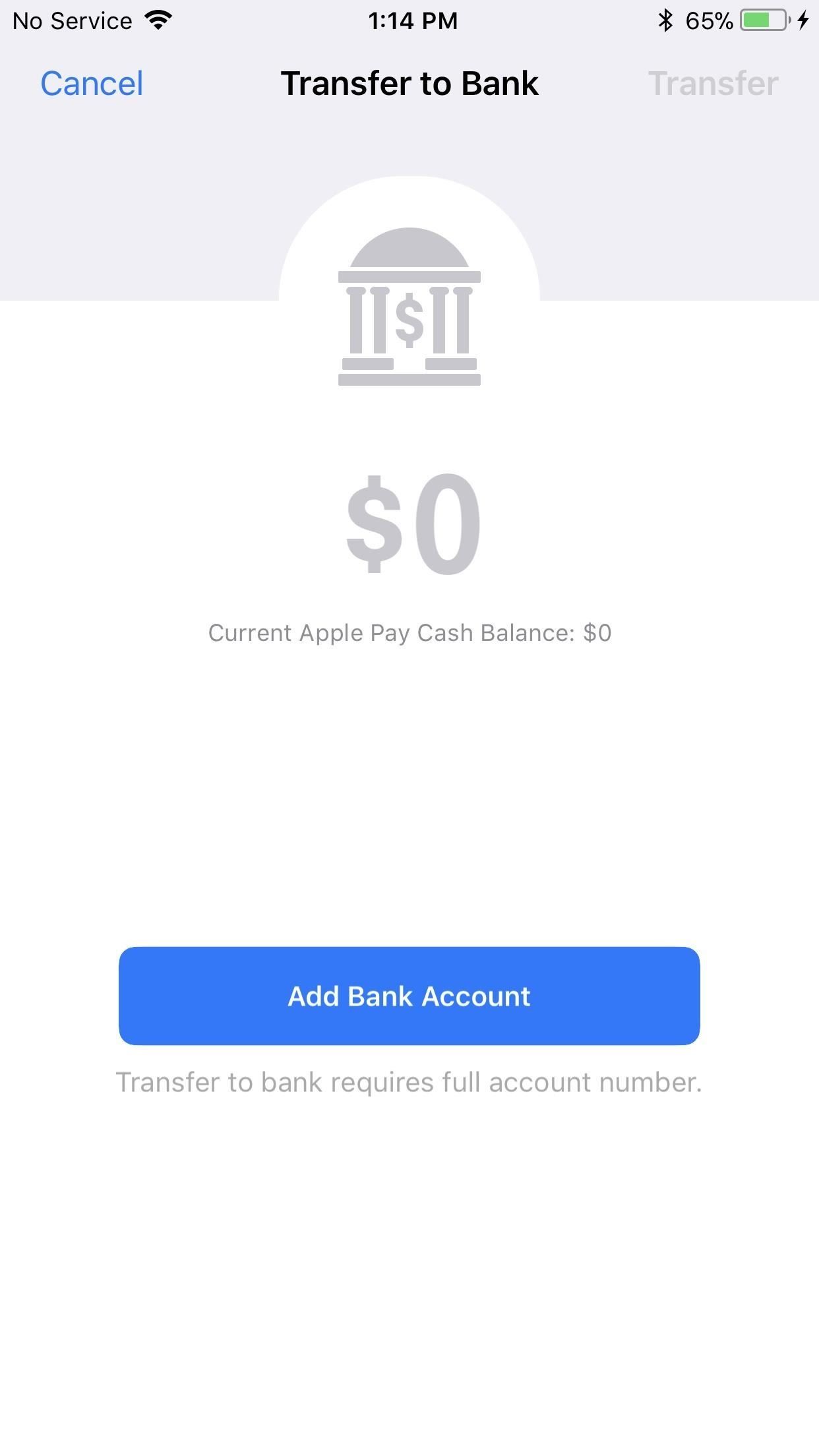This screenshot has height=1456, width=819.
Task: Select the Wi-Fi icon in status bar
Action: click(156, 20)
